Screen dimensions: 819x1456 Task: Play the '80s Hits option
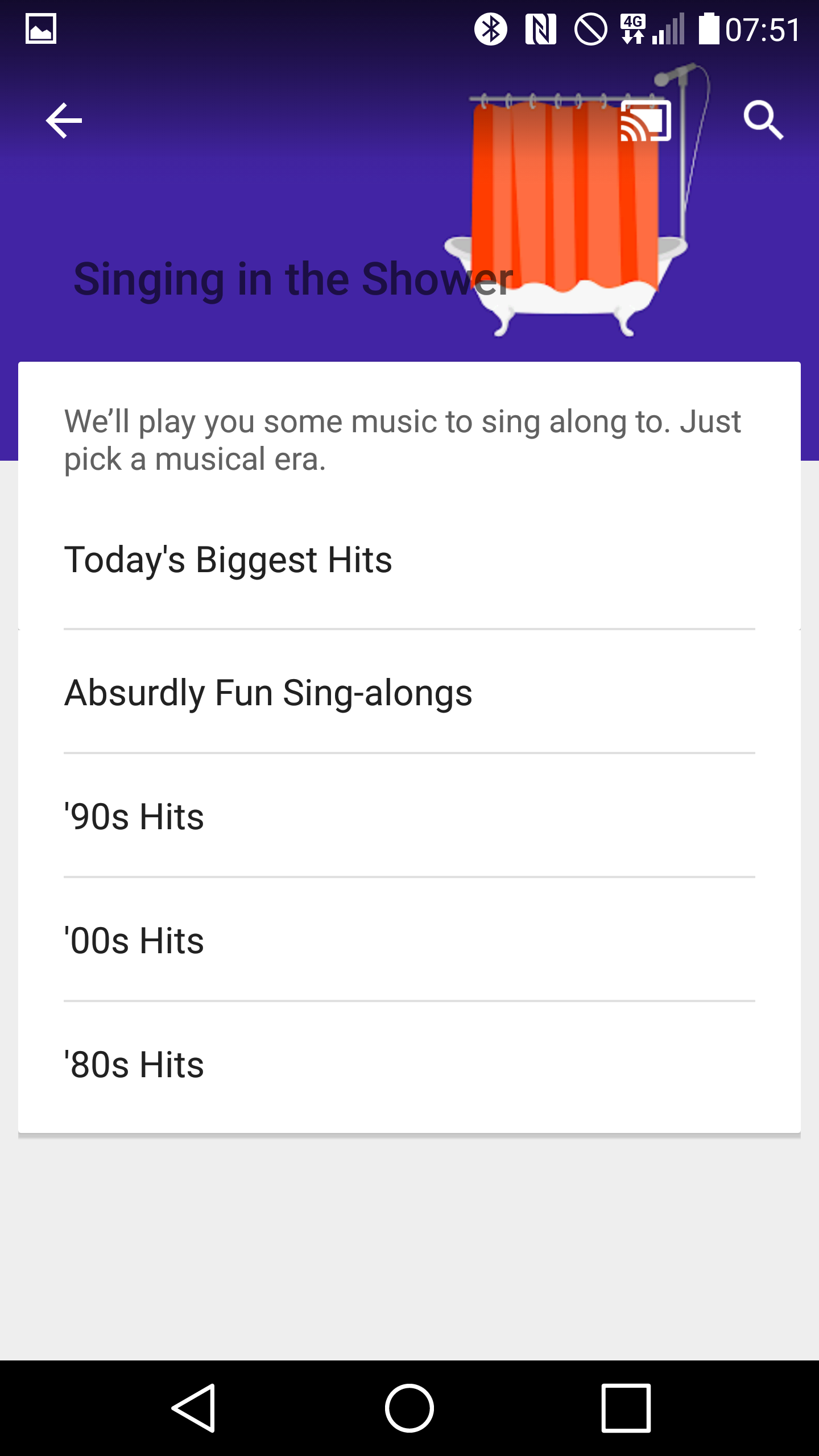(409, 1065)
